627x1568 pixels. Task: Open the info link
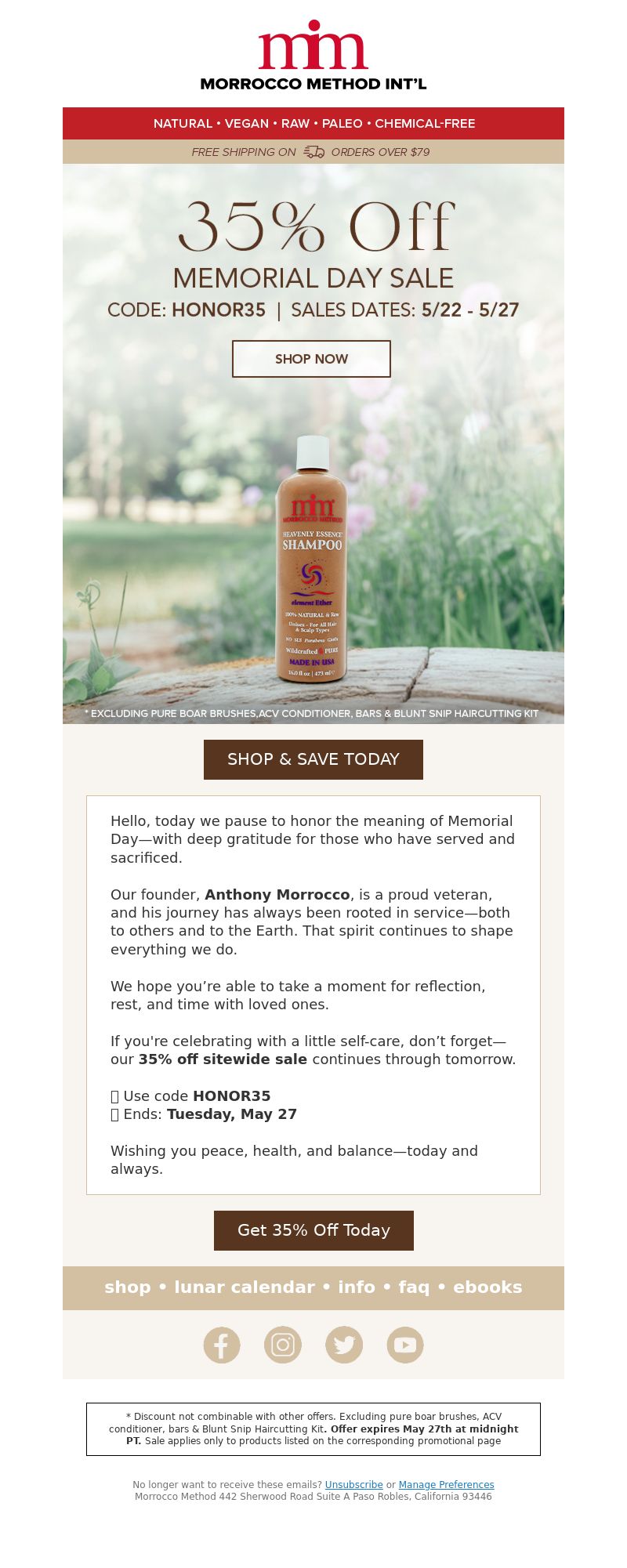coord(357,1287)
